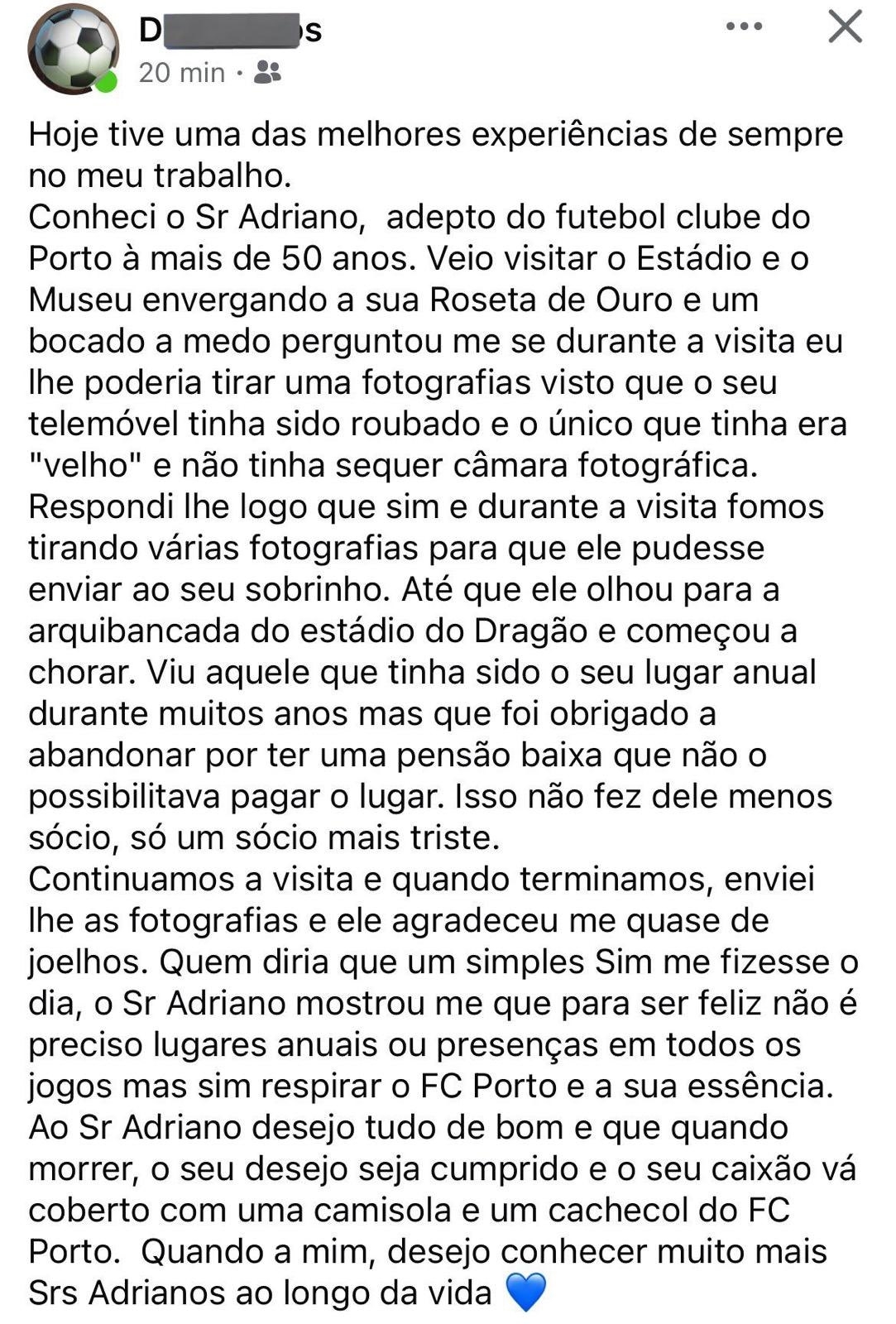This screenshot has height=1324, width=896.
Task: Open the post's three-dot options menu
Action: click(x=743, y=27)
